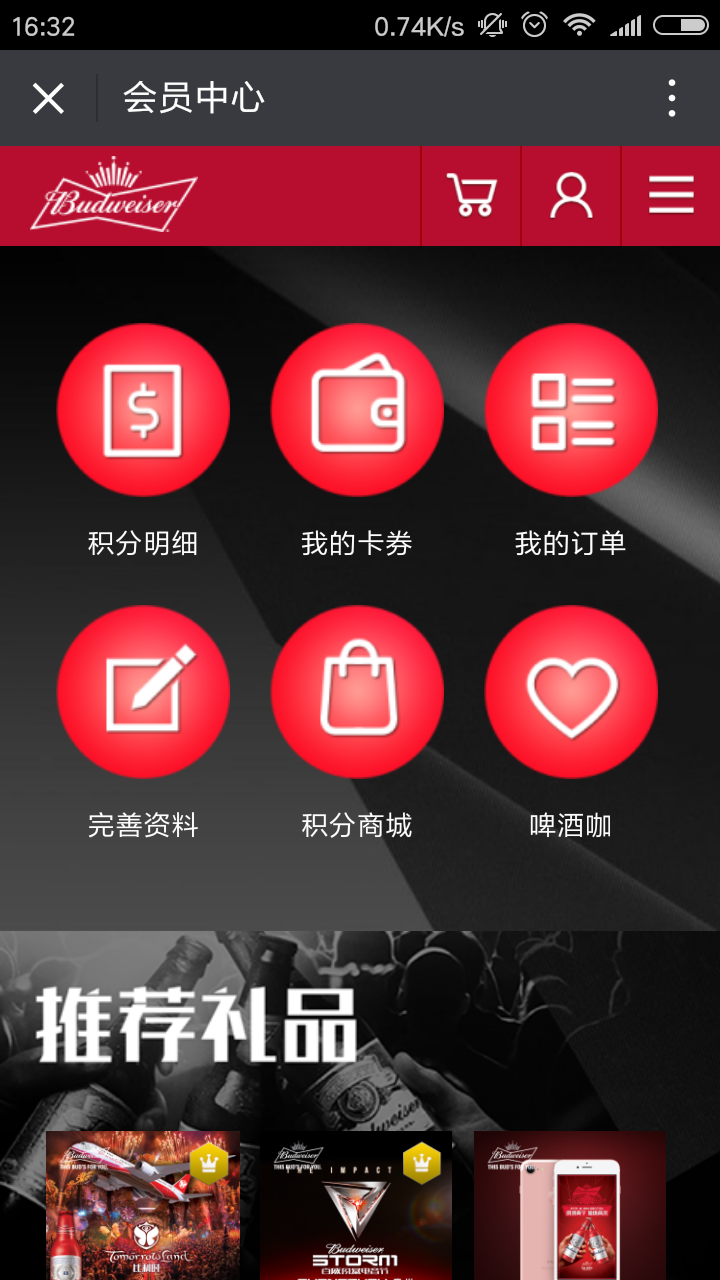Open the shopping cart
Viewport: 720px width, 1280px height.
471,195
